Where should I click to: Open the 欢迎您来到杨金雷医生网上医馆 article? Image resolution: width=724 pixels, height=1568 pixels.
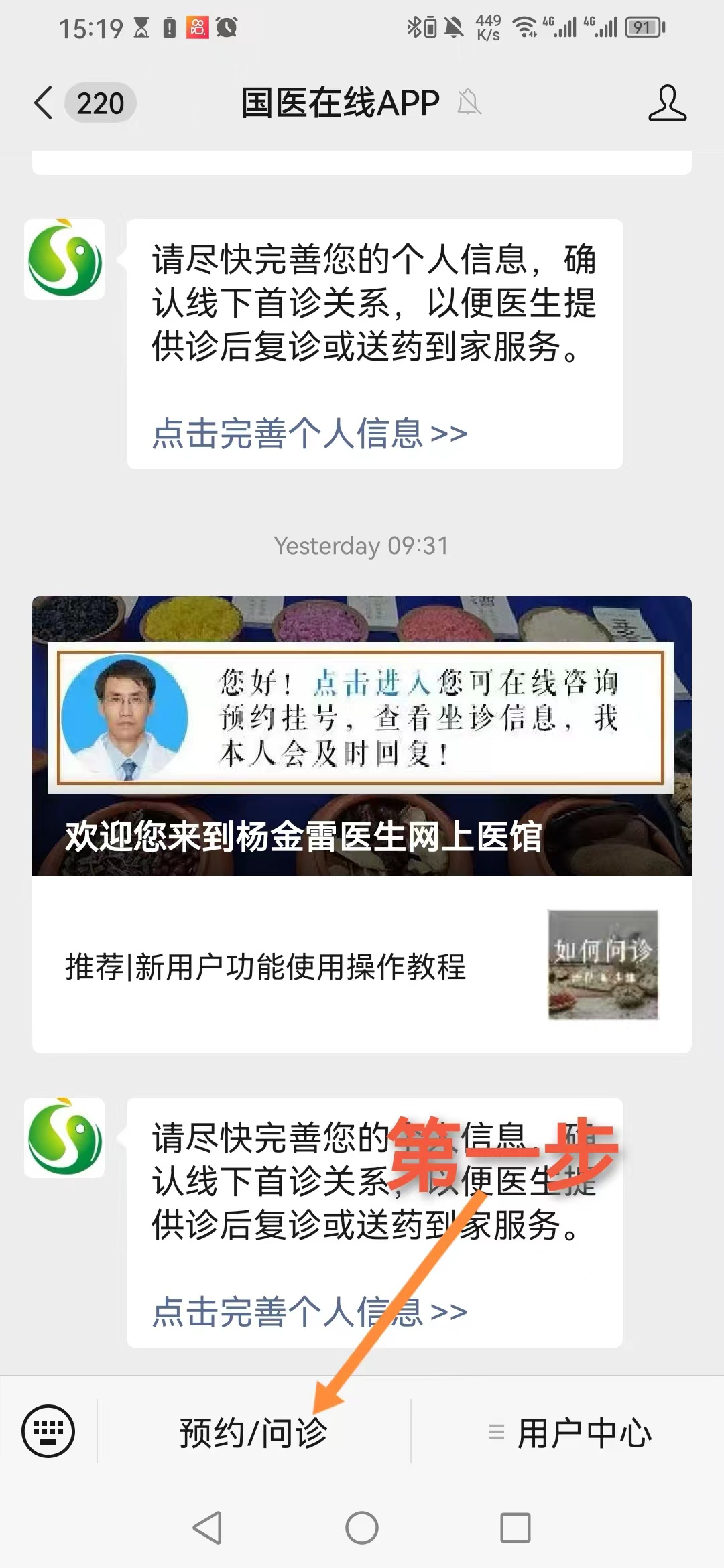click(362, 736)
